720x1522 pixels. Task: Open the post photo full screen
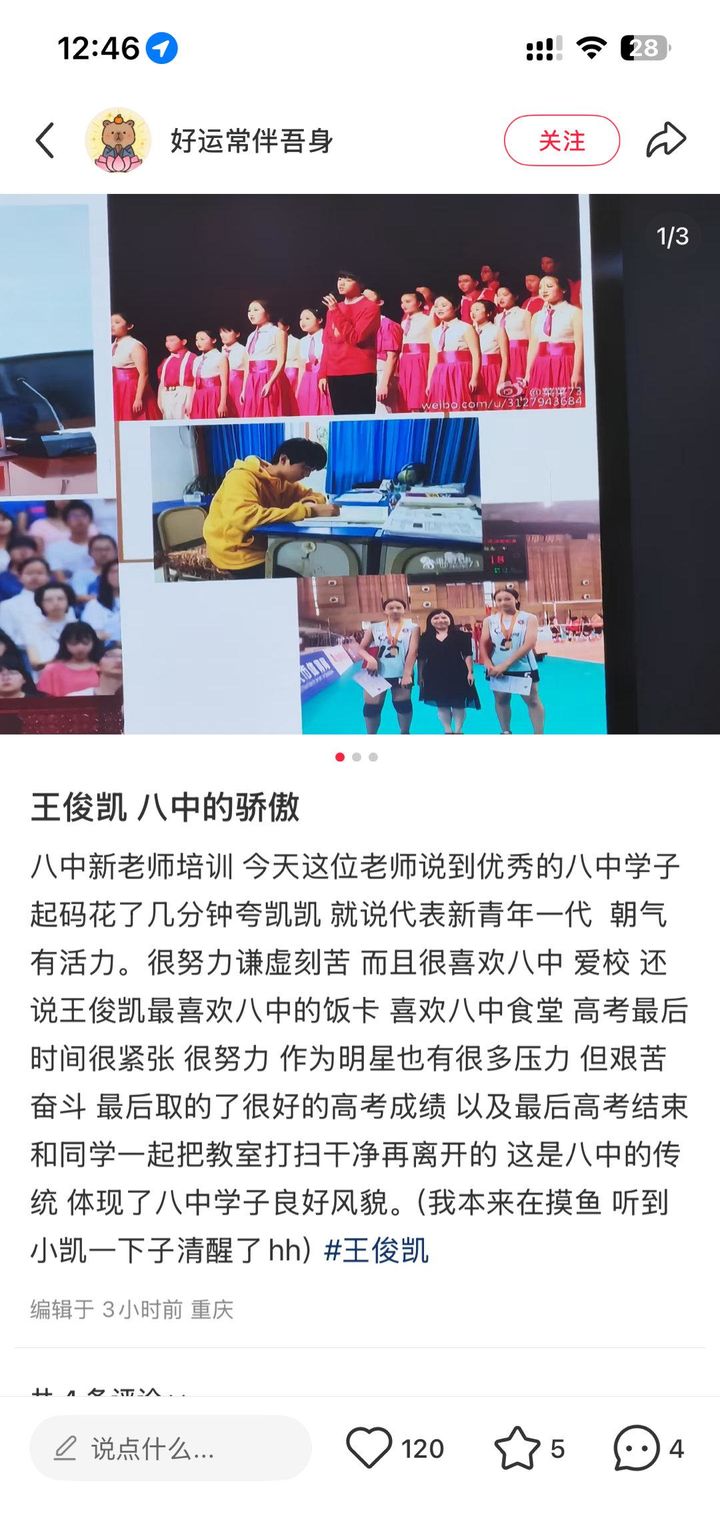360,464
